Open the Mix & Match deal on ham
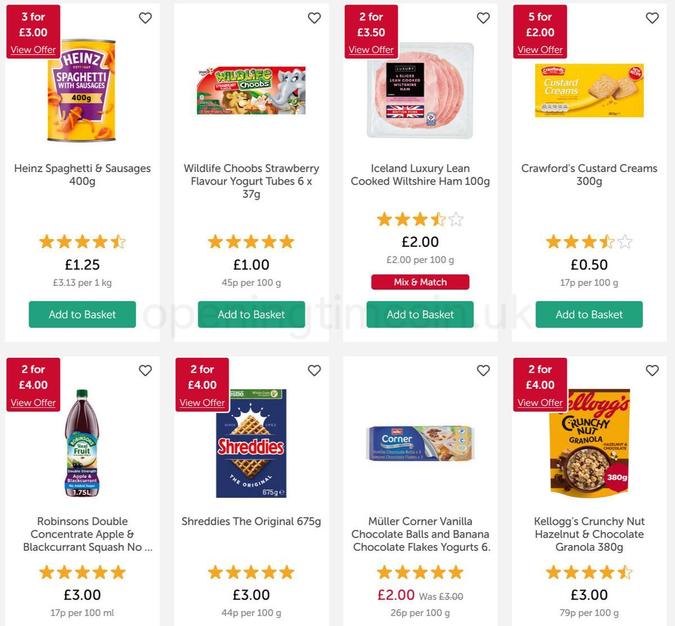The image size is (675, 626). (420, 282)
